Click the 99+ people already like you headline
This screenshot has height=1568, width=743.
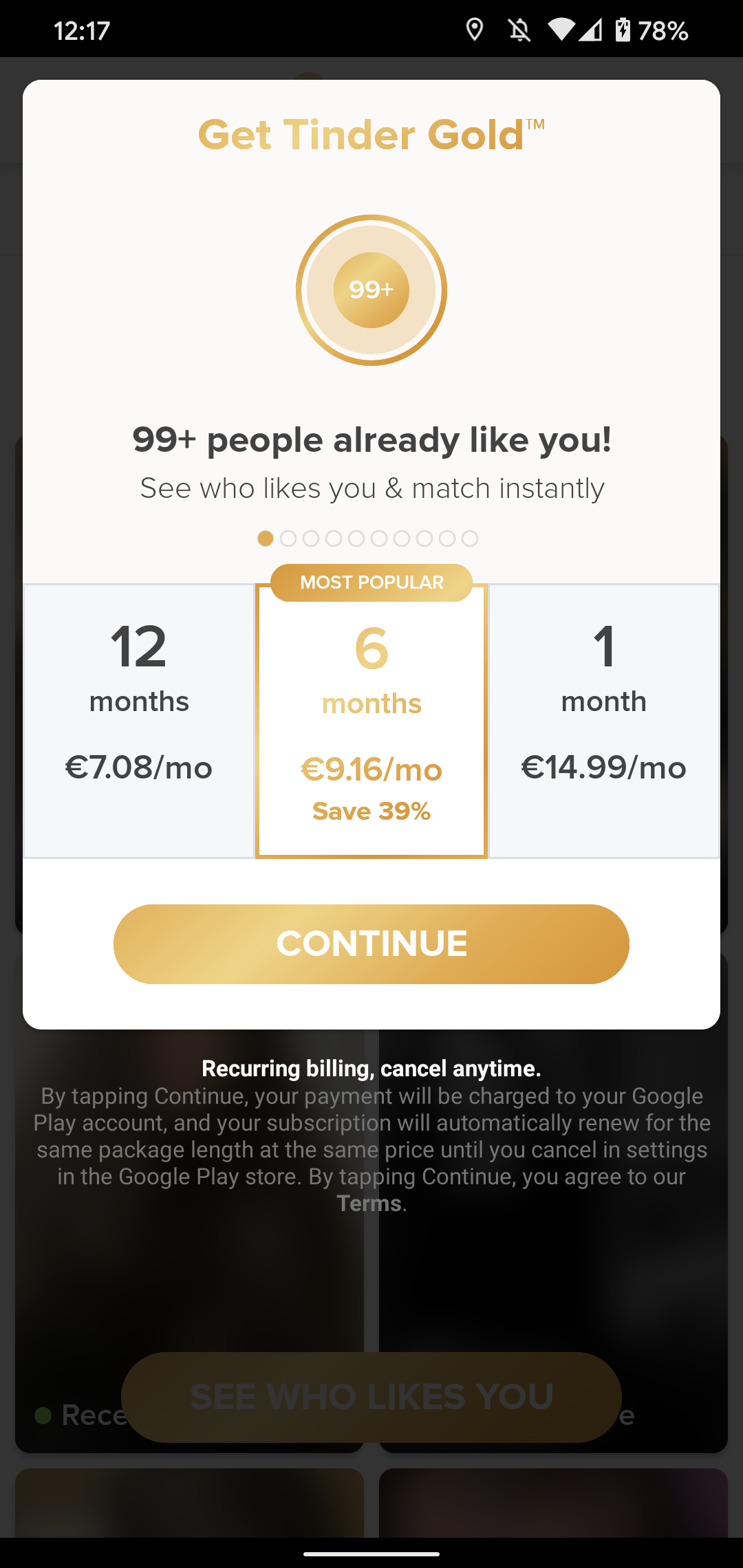(x=371, y=440)
